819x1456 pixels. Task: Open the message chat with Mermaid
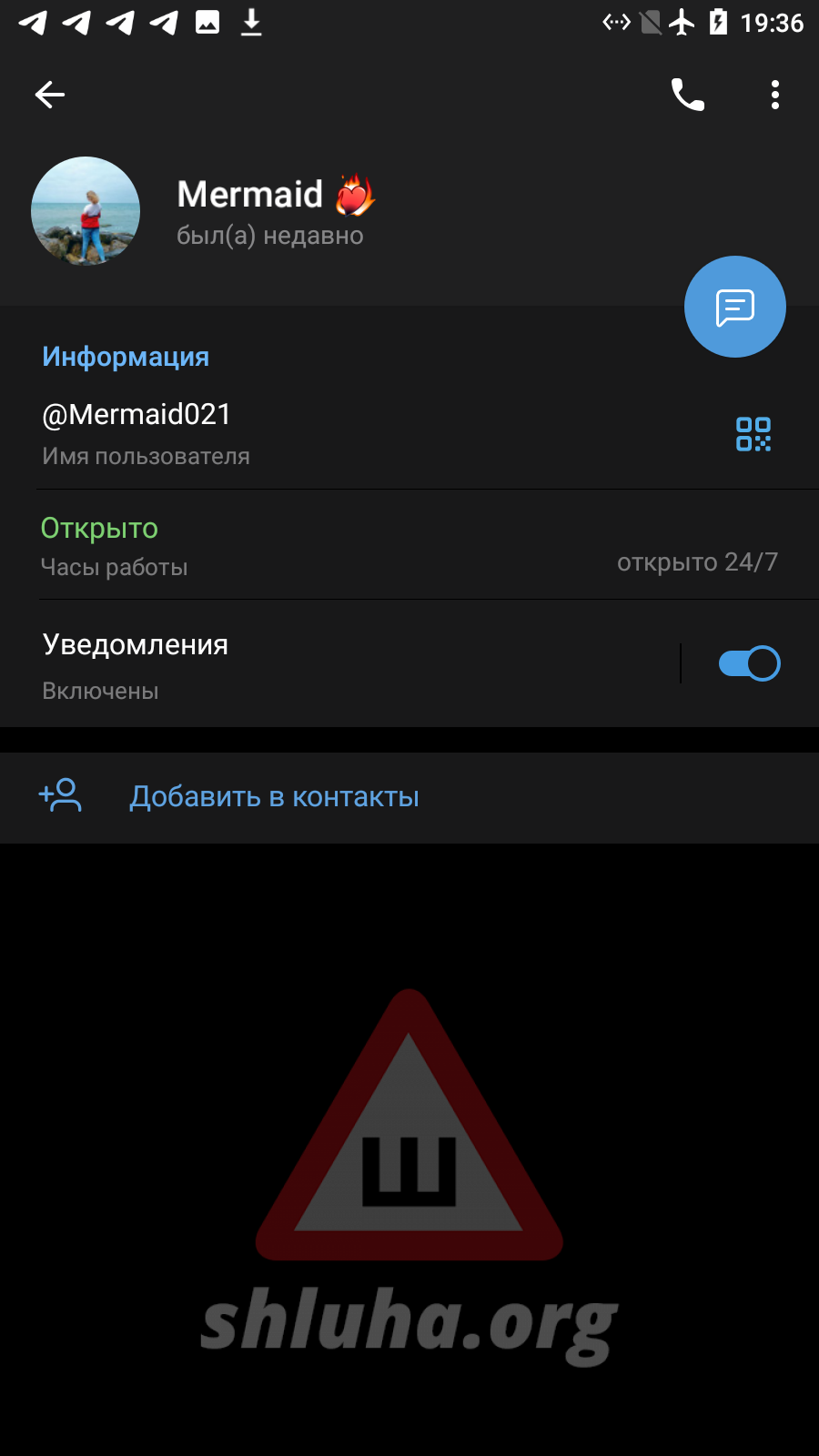click(x=734, y=308)
